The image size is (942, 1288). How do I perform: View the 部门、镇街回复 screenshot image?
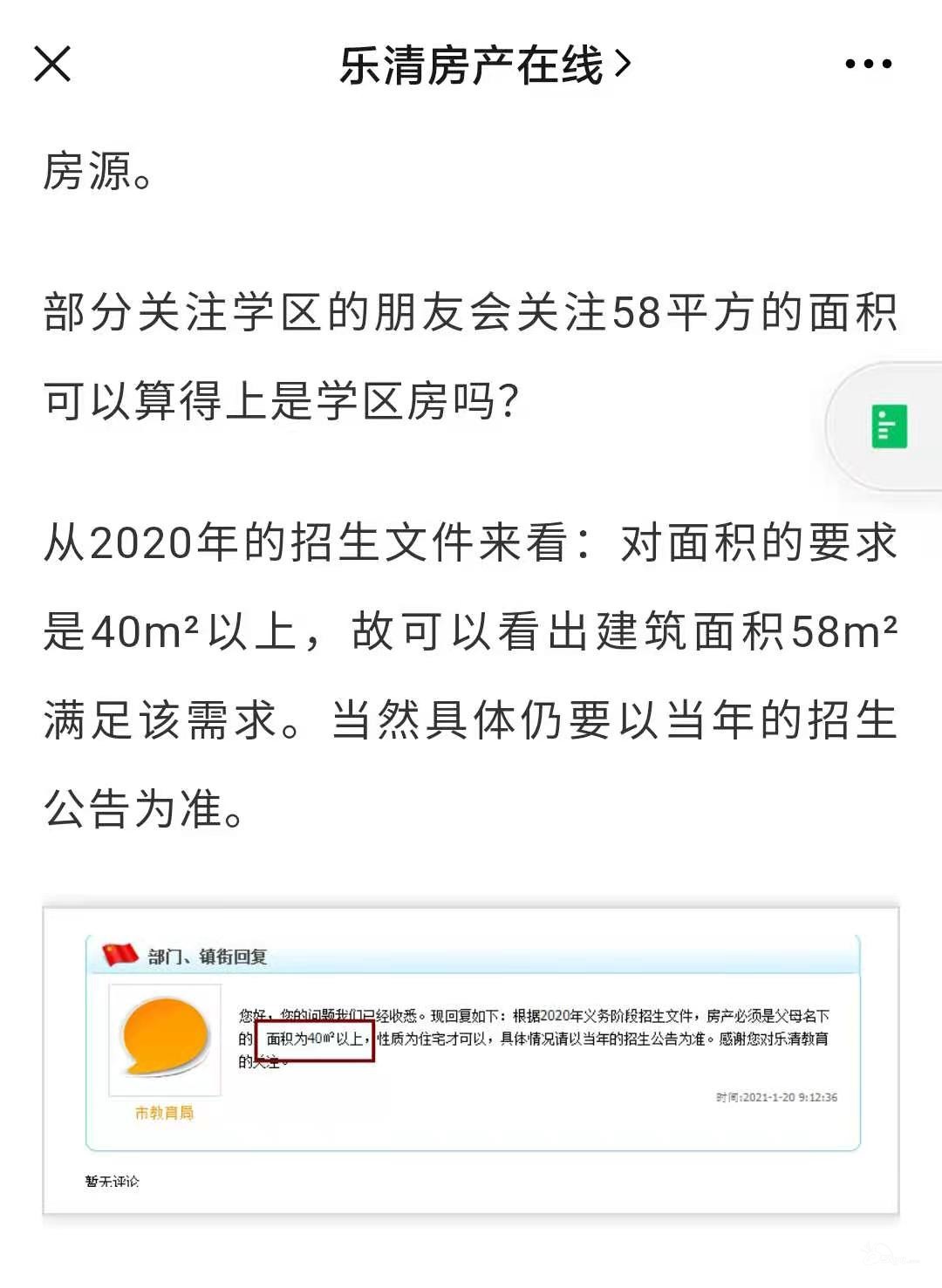[471, 1060]
